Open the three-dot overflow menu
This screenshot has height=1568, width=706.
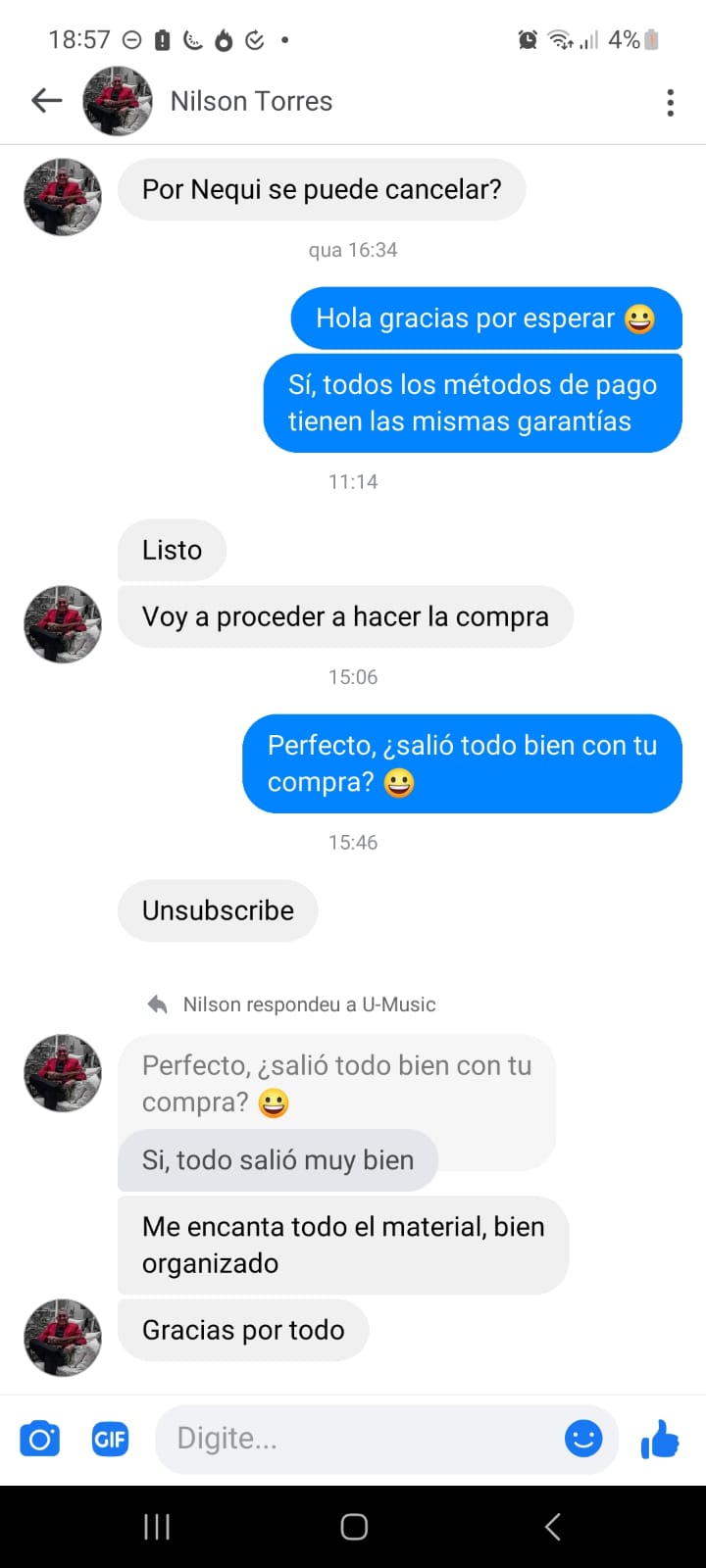671,102
